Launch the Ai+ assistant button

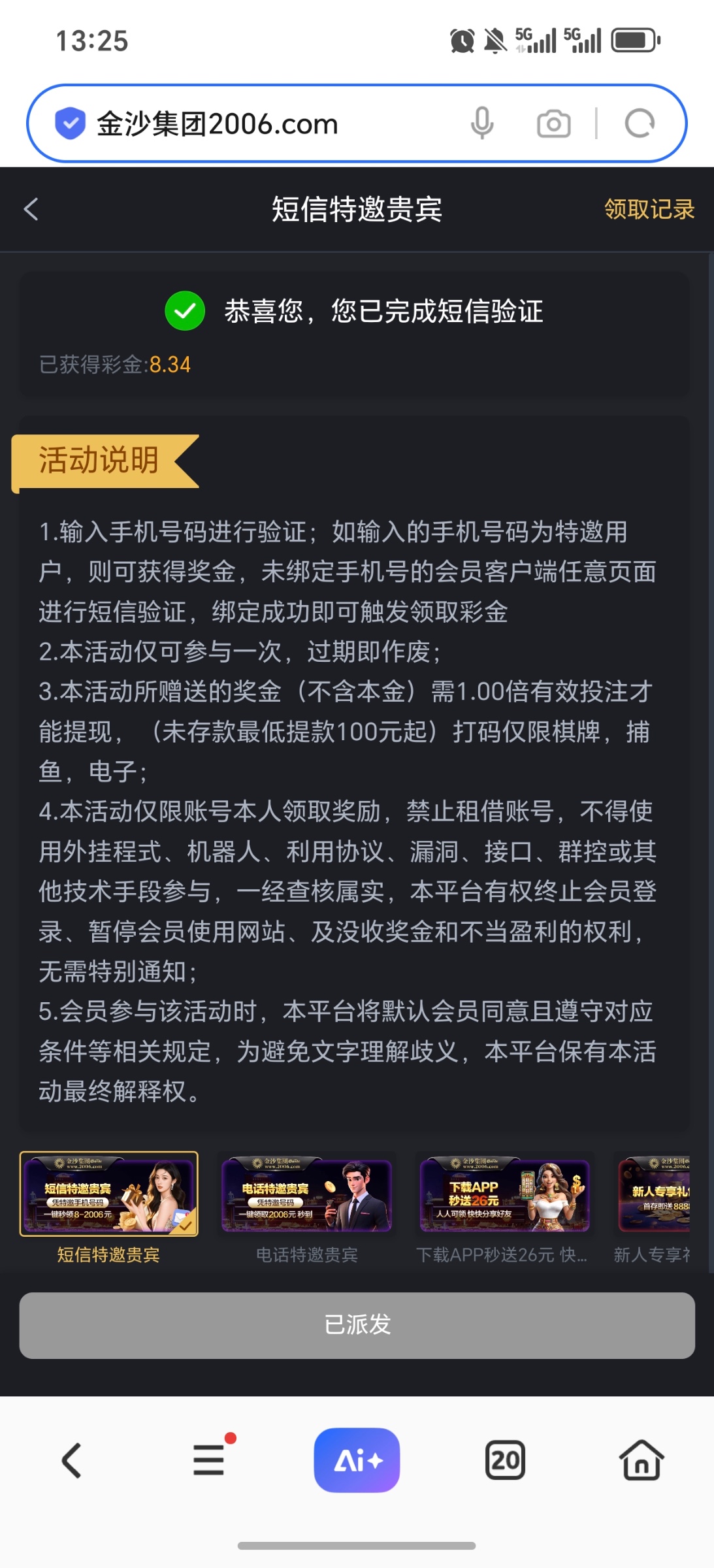(x=357, y=1460)
